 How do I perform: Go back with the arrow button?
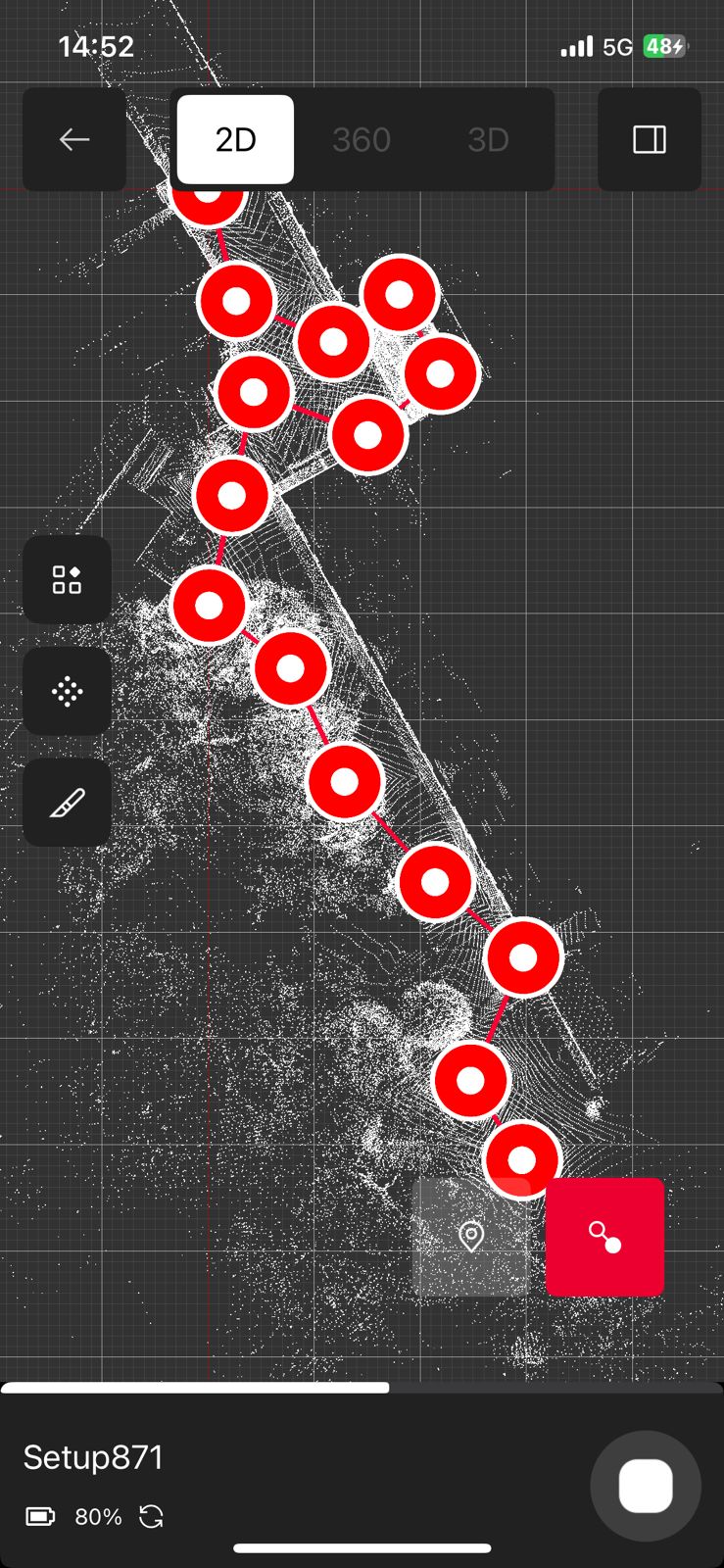click(x=74, y=140)
